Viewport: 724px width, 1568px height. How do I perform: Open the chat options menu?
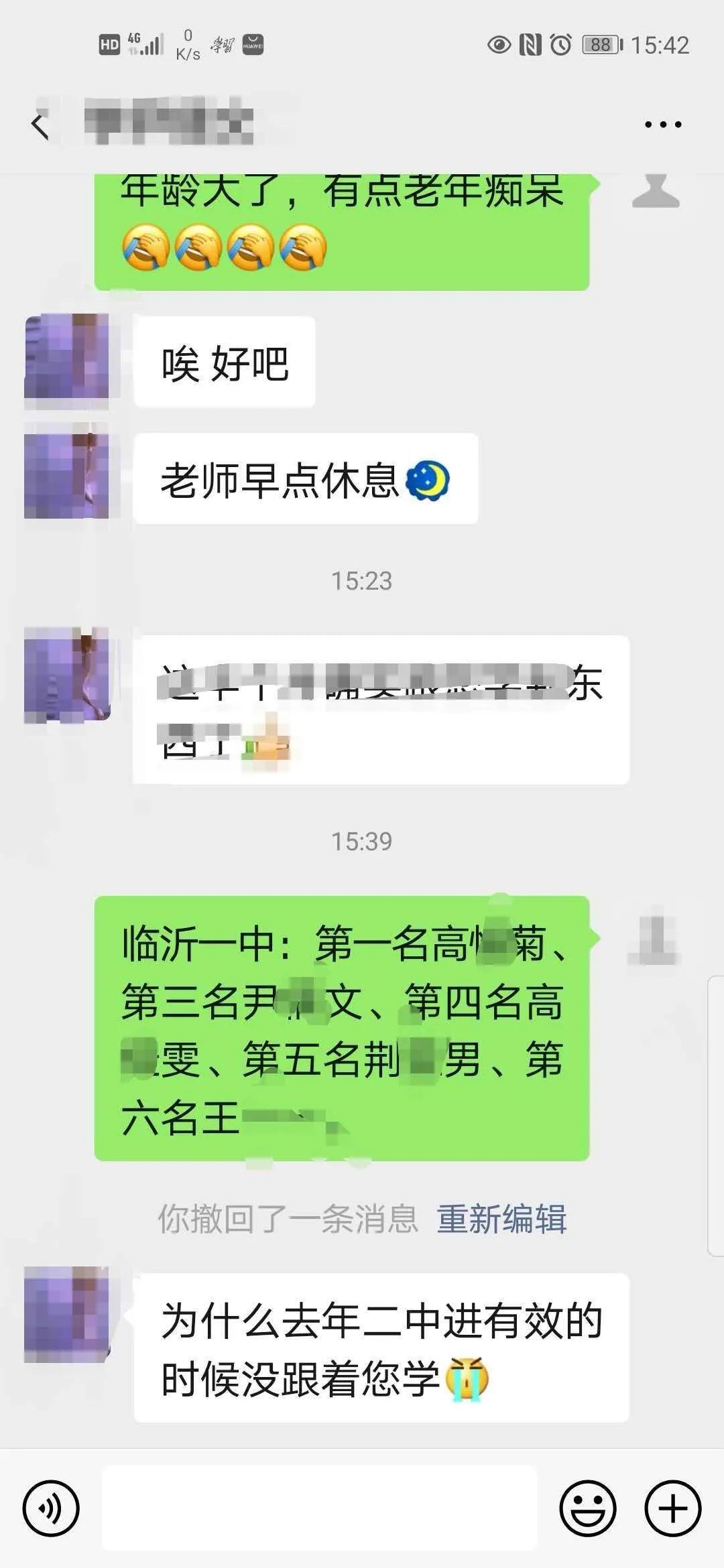pyautogui.click(x=662, y=125)
